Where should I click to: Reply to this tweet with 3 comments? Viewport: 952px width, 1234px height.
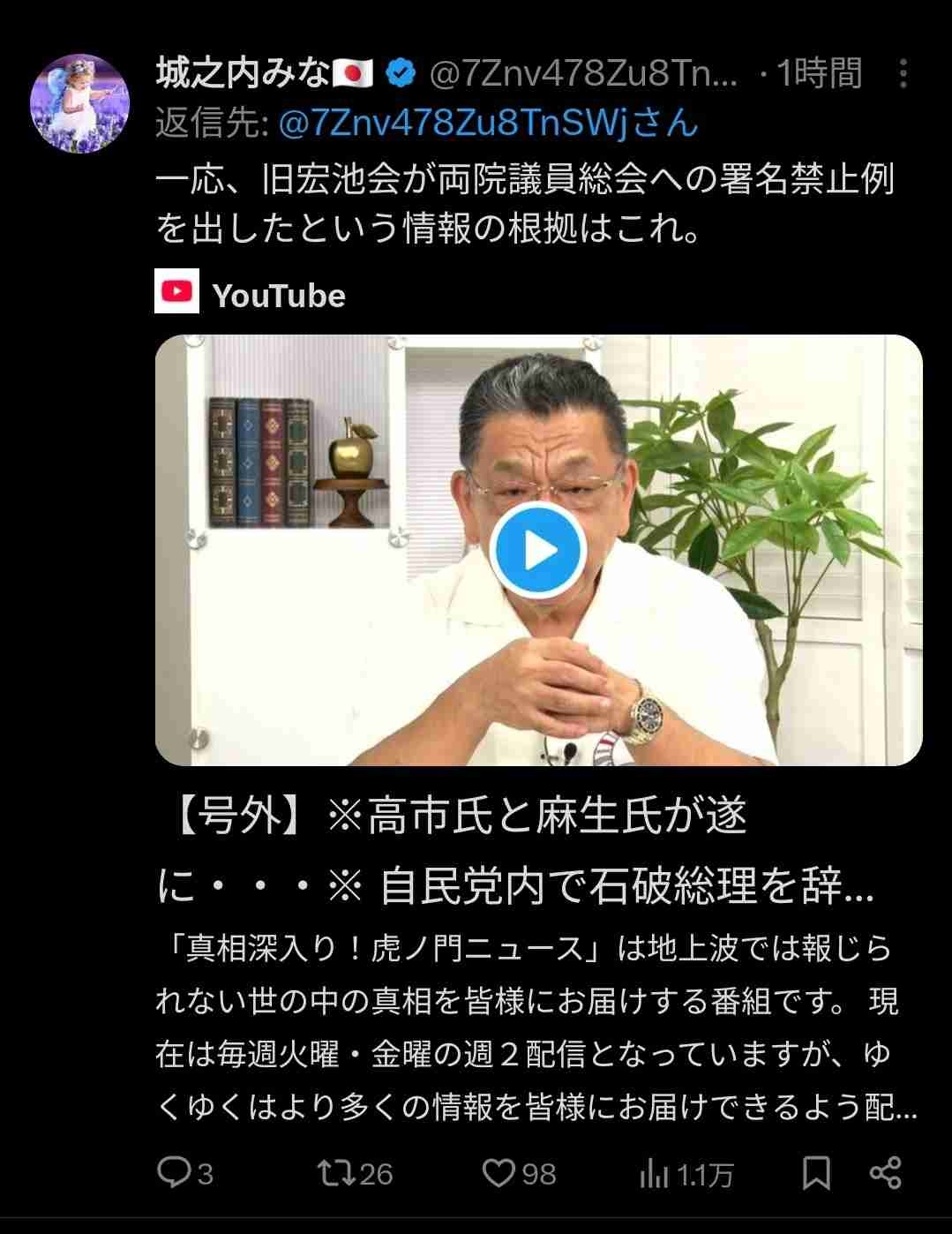(184, 1173)
